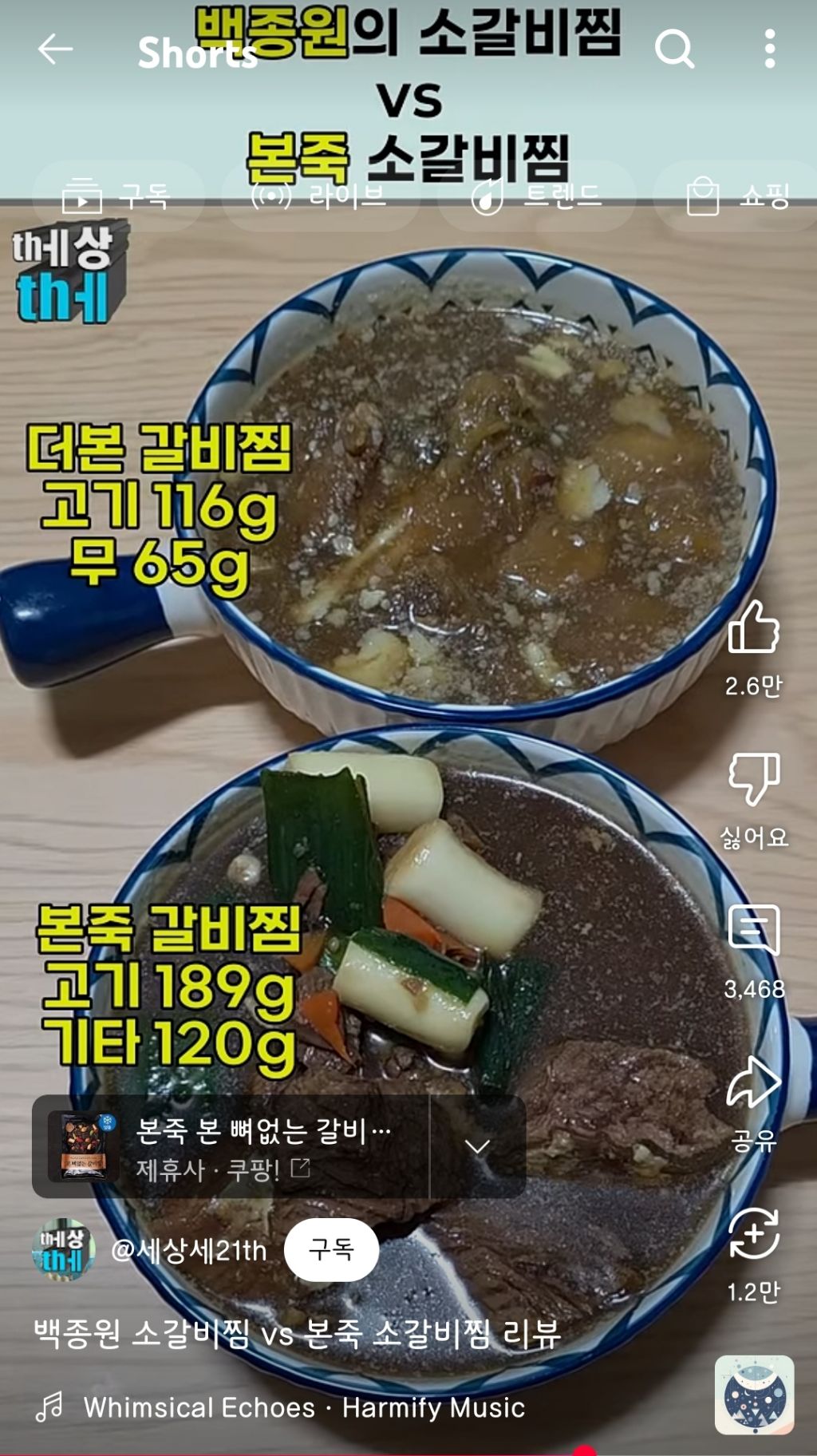Open the 본죽 본 뼈없는 갈비 product card
The image size is (817, 1456).
[231, 1146]
